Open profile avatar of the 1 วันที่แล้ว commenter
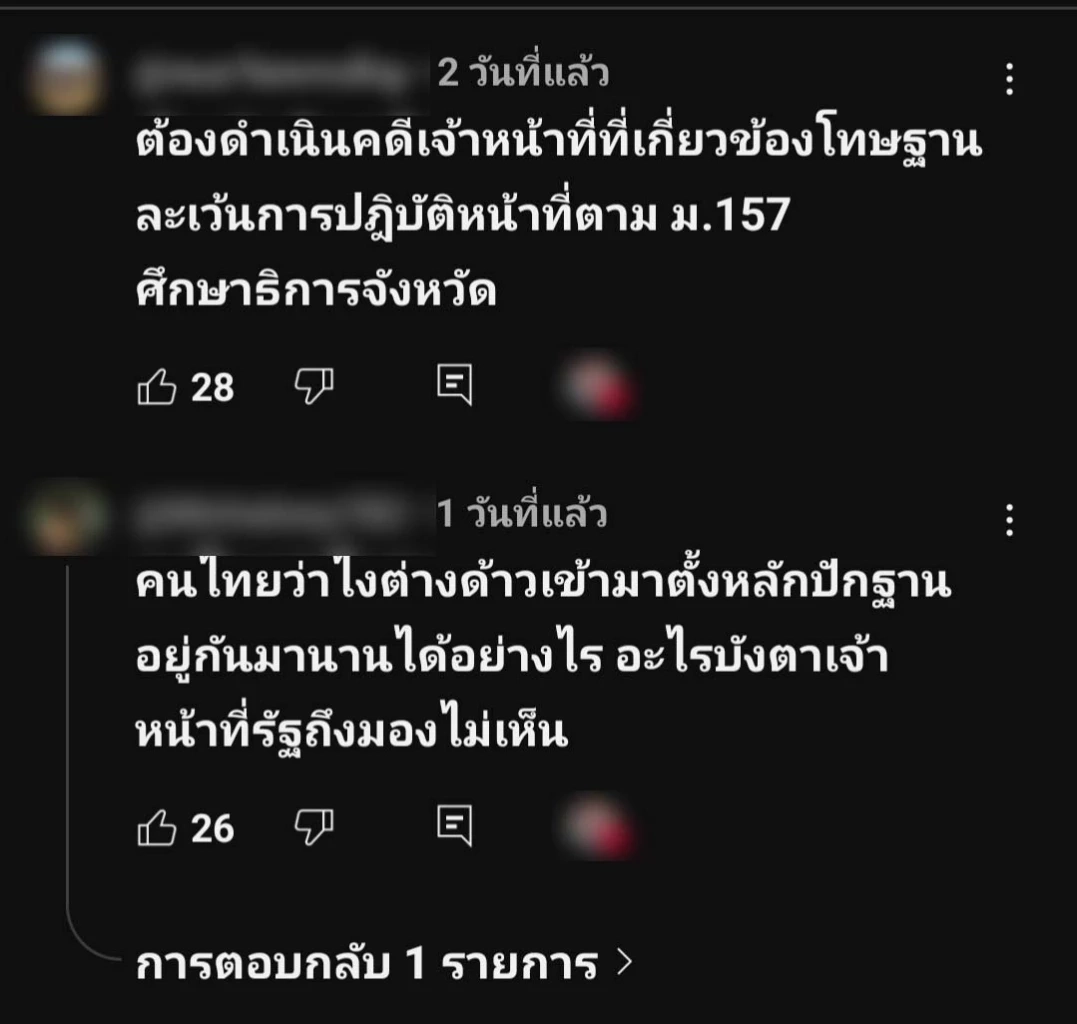This screenshot has width=1077, height=1024. [x=66, y=518]
